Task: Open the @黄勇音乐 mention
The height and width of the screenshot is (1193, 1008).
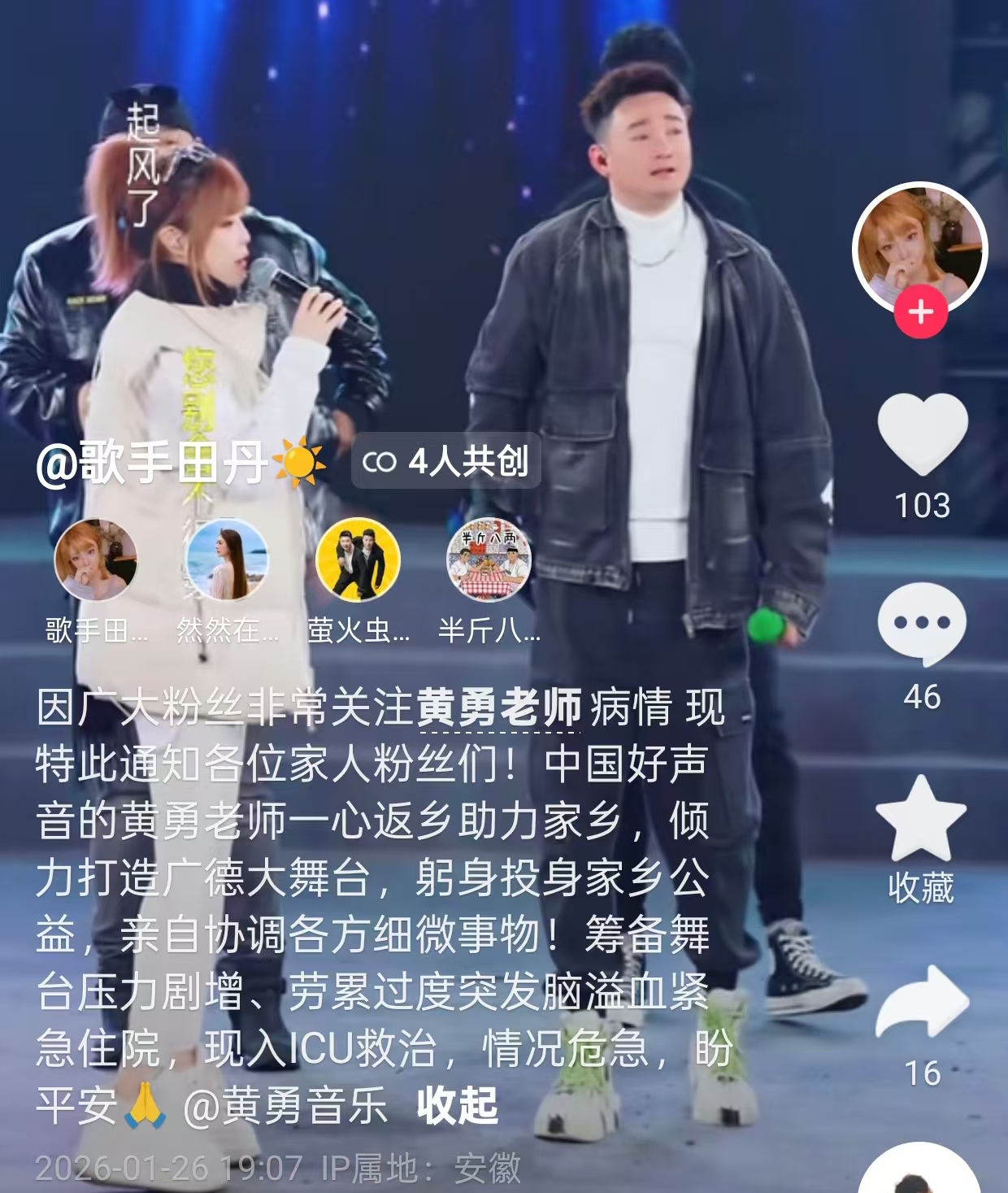Action: pyautogui.click(x=285, y=1106)
